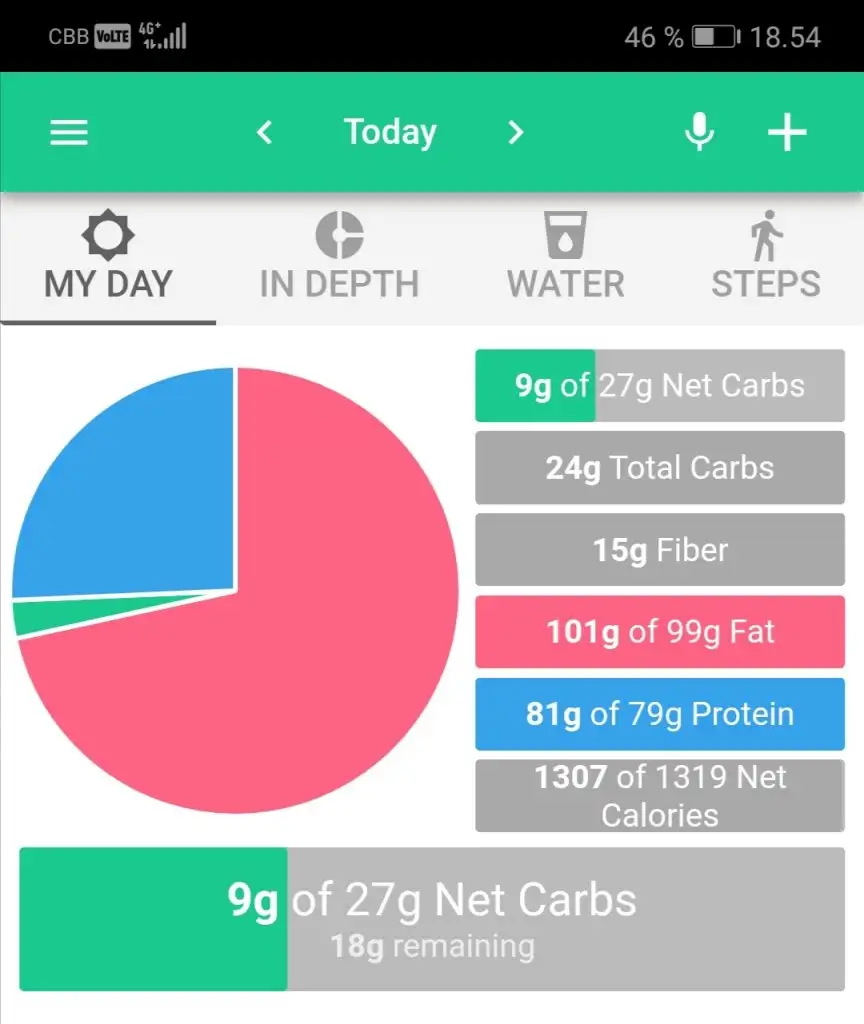Tap the Today date label
864x1024 pixels.
click(390, 132)
